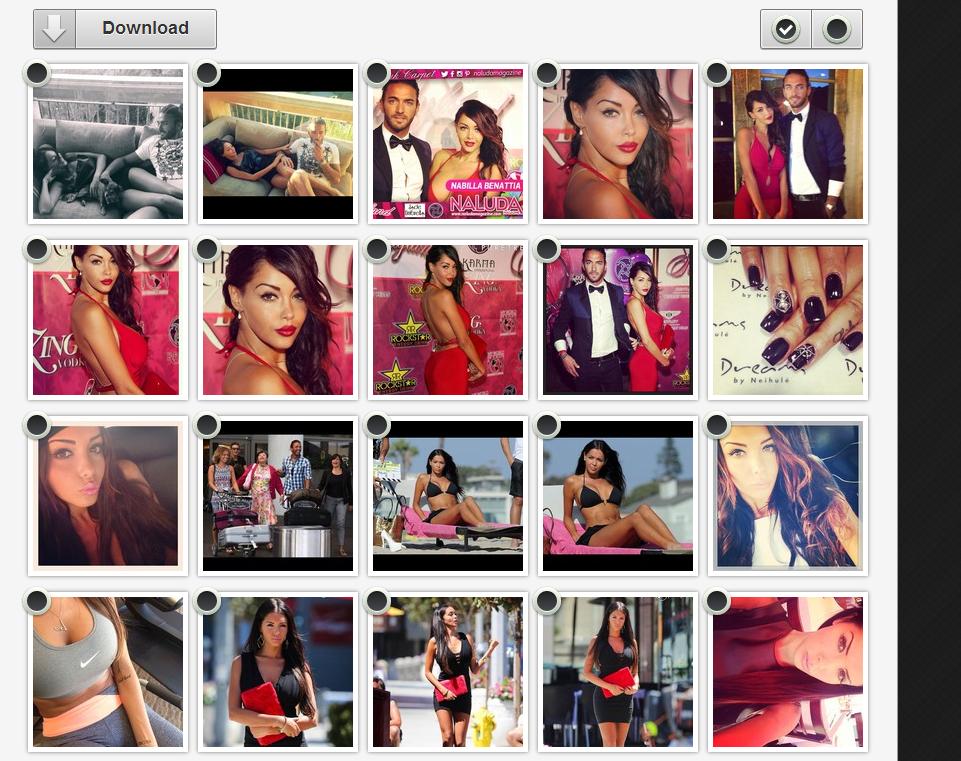The image size is (961, 761).
Task: Open the airport luggage cart photo
Action: pyautogui.click(x=278, y=497)
